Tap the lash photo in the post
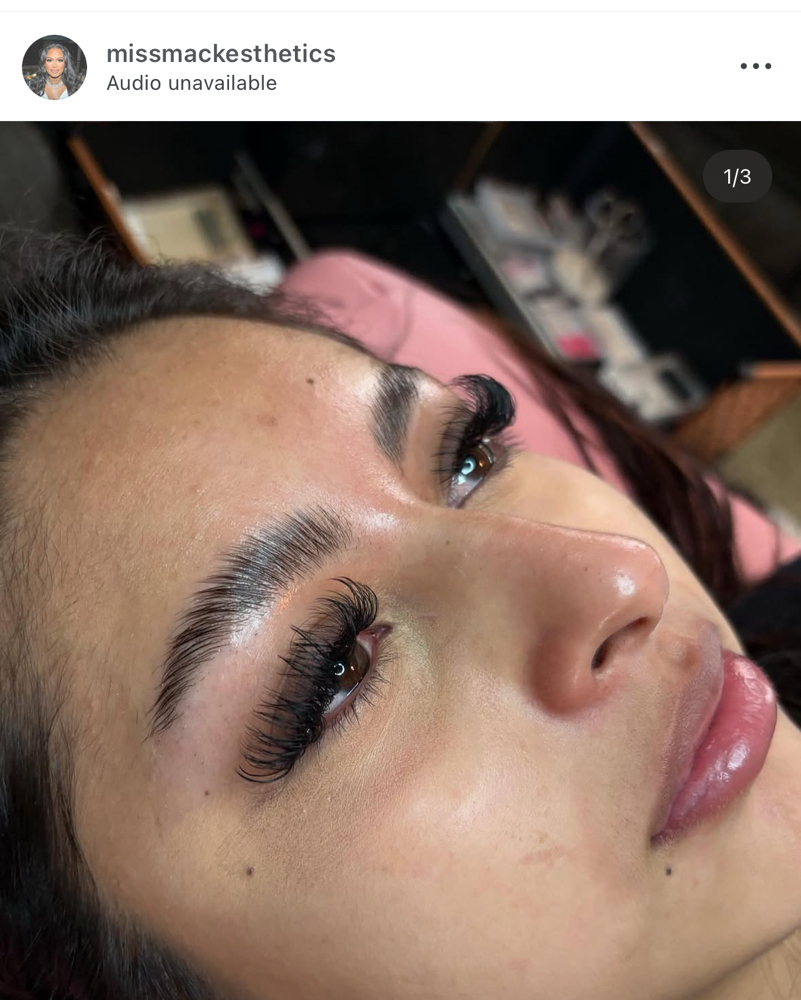The width and height of the screenshot is (801, 1000). point(400,560)
